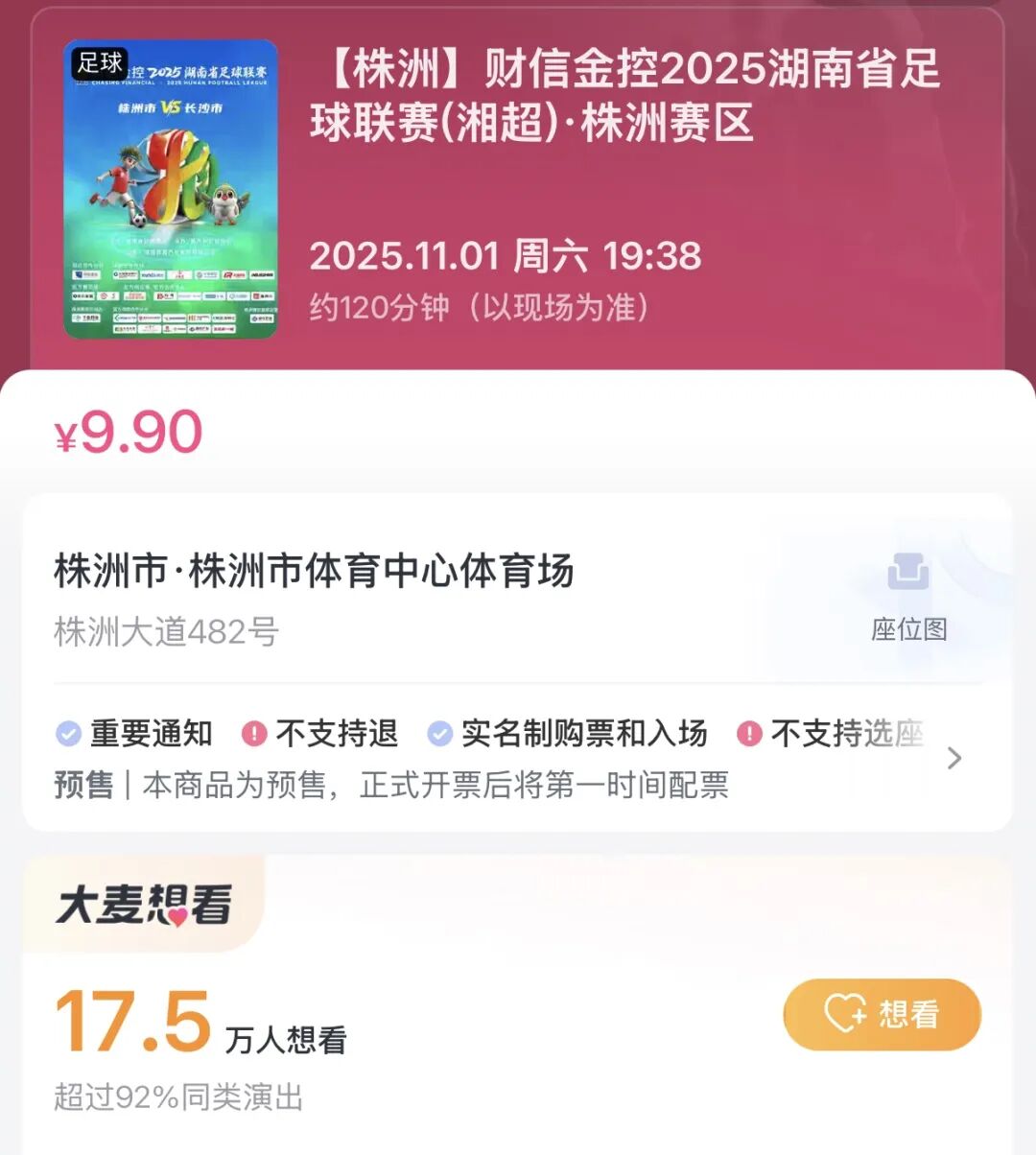Expand the notices via the right chevron arrow
1036x1155 pixels.
coord(954,758)
